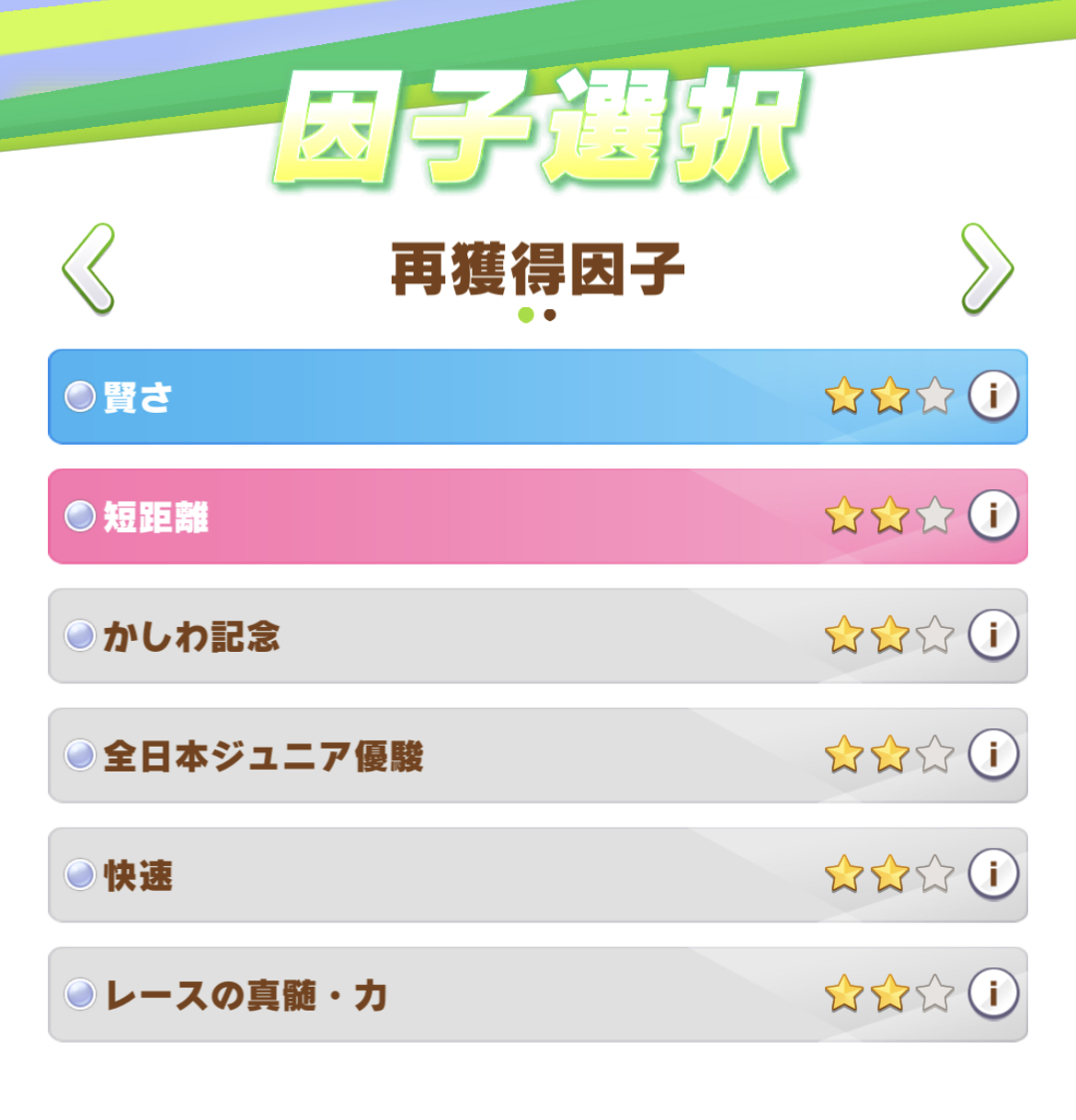Select the 快速 factor
Image resolution: width=1076 pixels, height=1120 pixels.
click(538, 874)
